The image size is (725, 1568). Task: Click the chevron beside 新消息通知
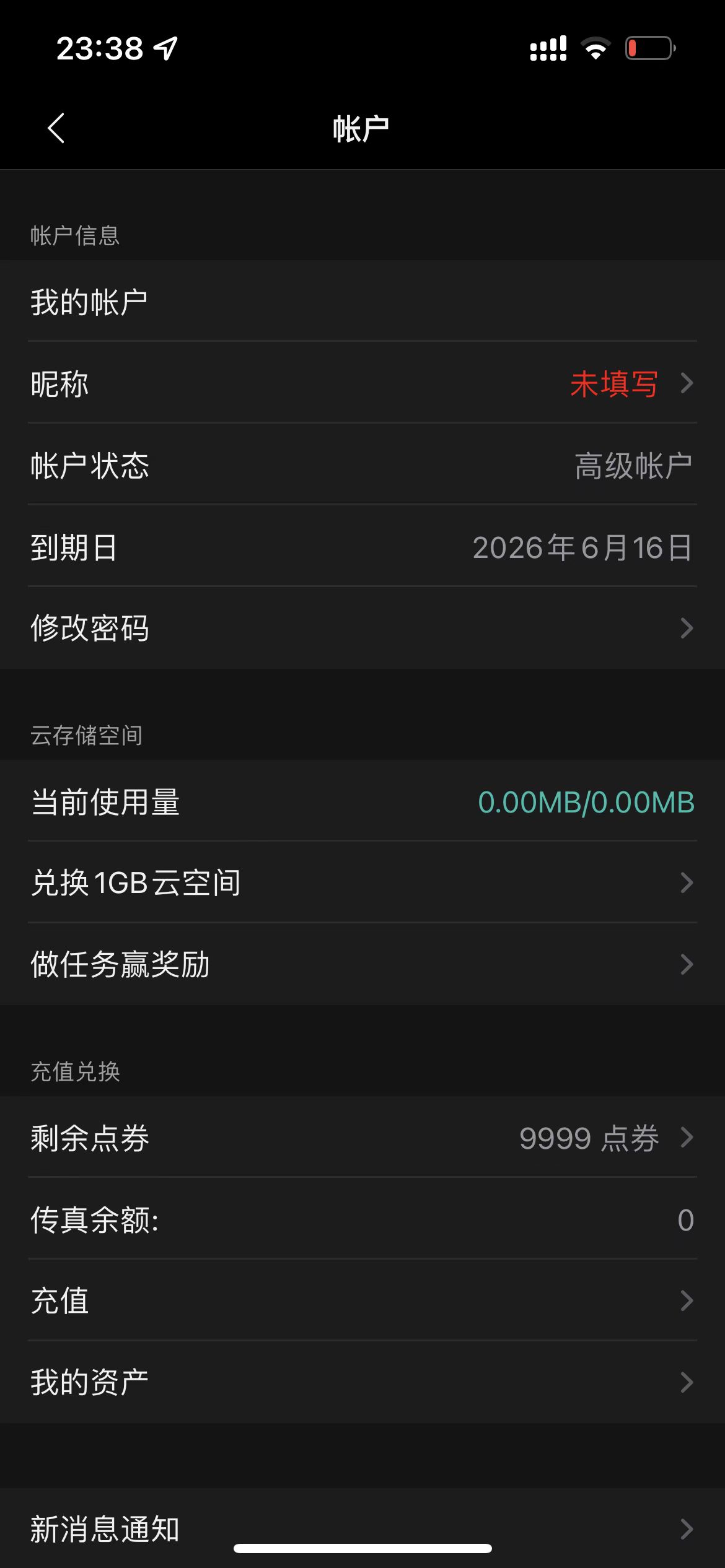tap(687, 1528)
